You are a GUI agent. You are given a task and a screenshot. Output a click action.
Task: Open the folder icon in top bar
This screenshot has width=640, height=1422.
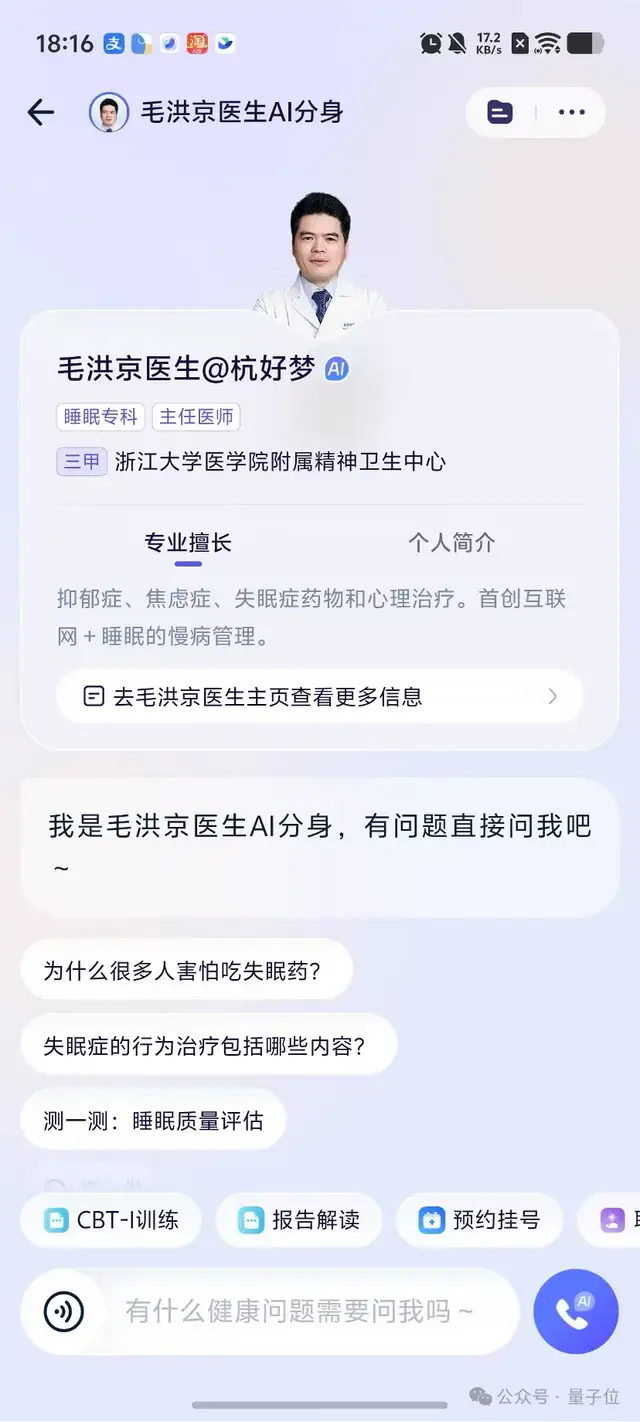tap(500, 112)
